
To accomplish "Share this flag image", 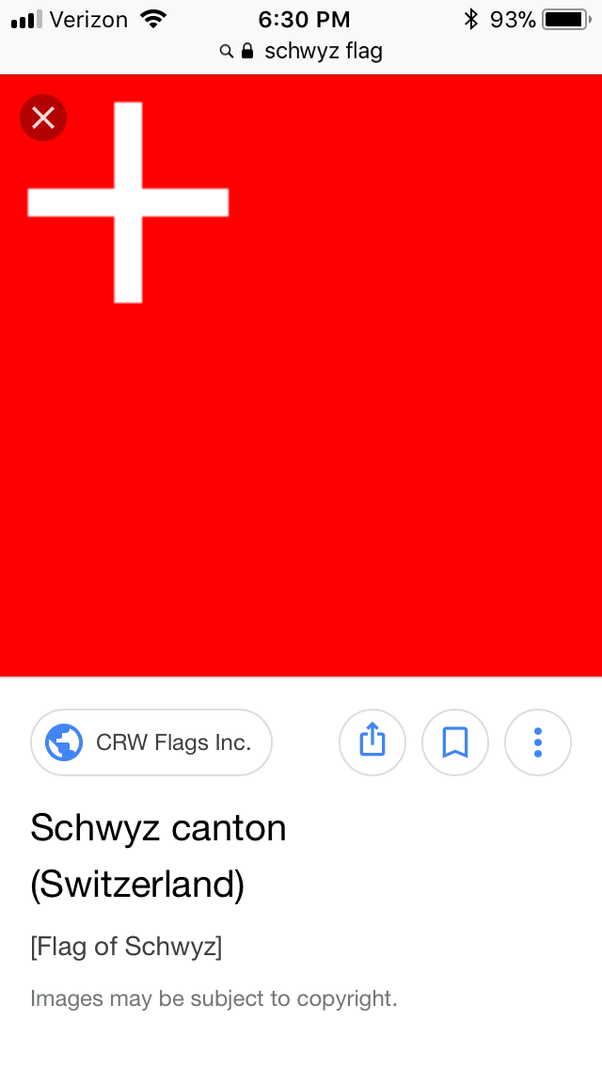I will 372,742.
